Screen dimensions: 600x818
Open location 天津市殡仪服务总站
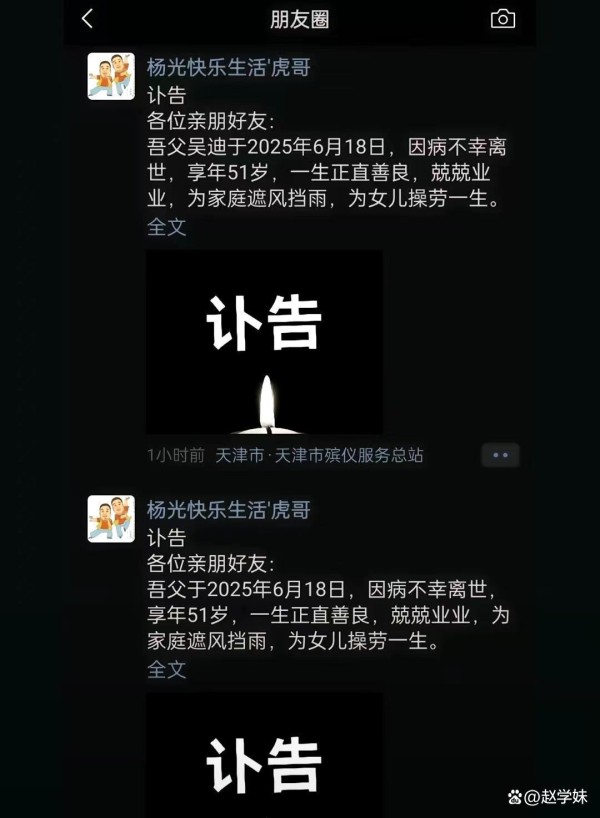pos(320,455)
